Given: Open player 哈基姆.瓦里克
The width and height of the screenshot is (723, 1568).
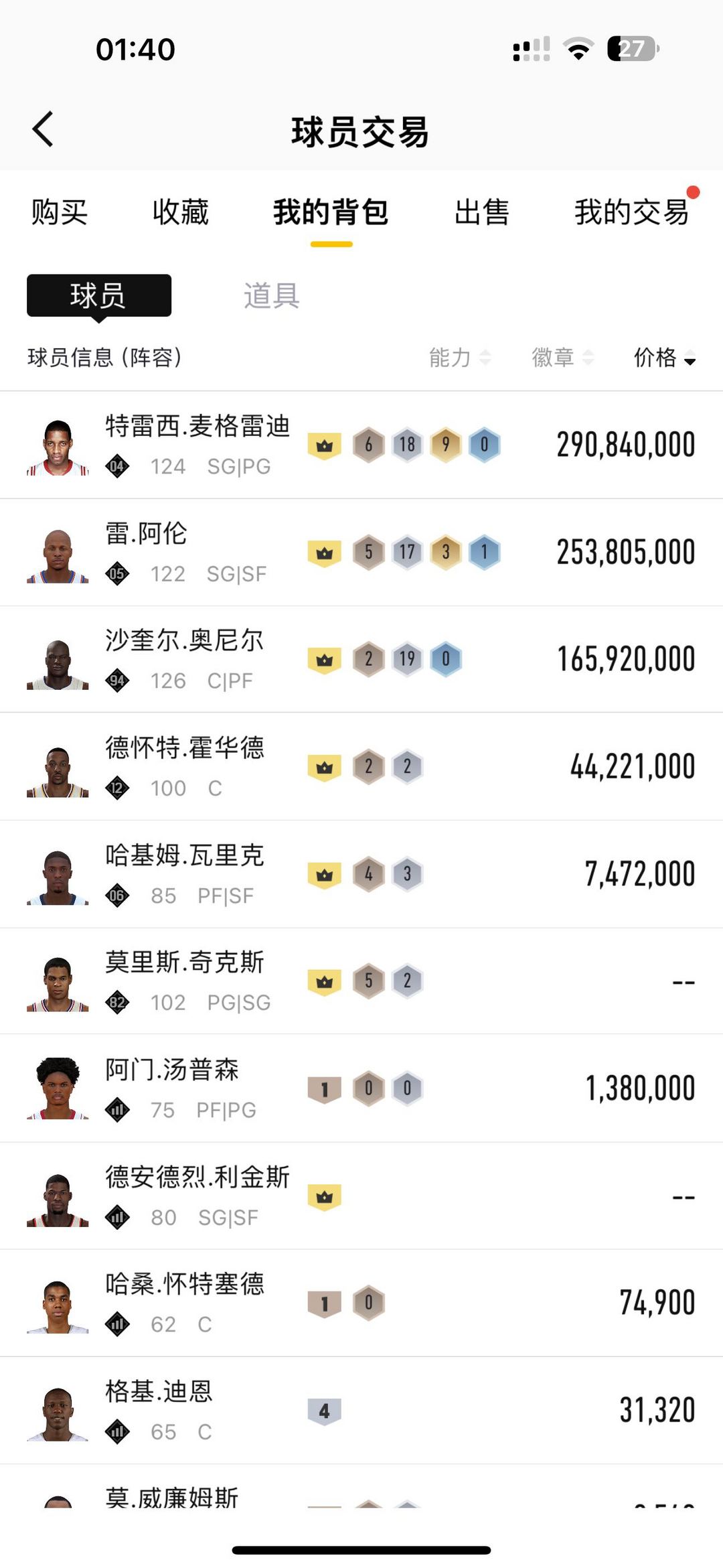Looking at the screenshot, I should (x=361, y=874).
